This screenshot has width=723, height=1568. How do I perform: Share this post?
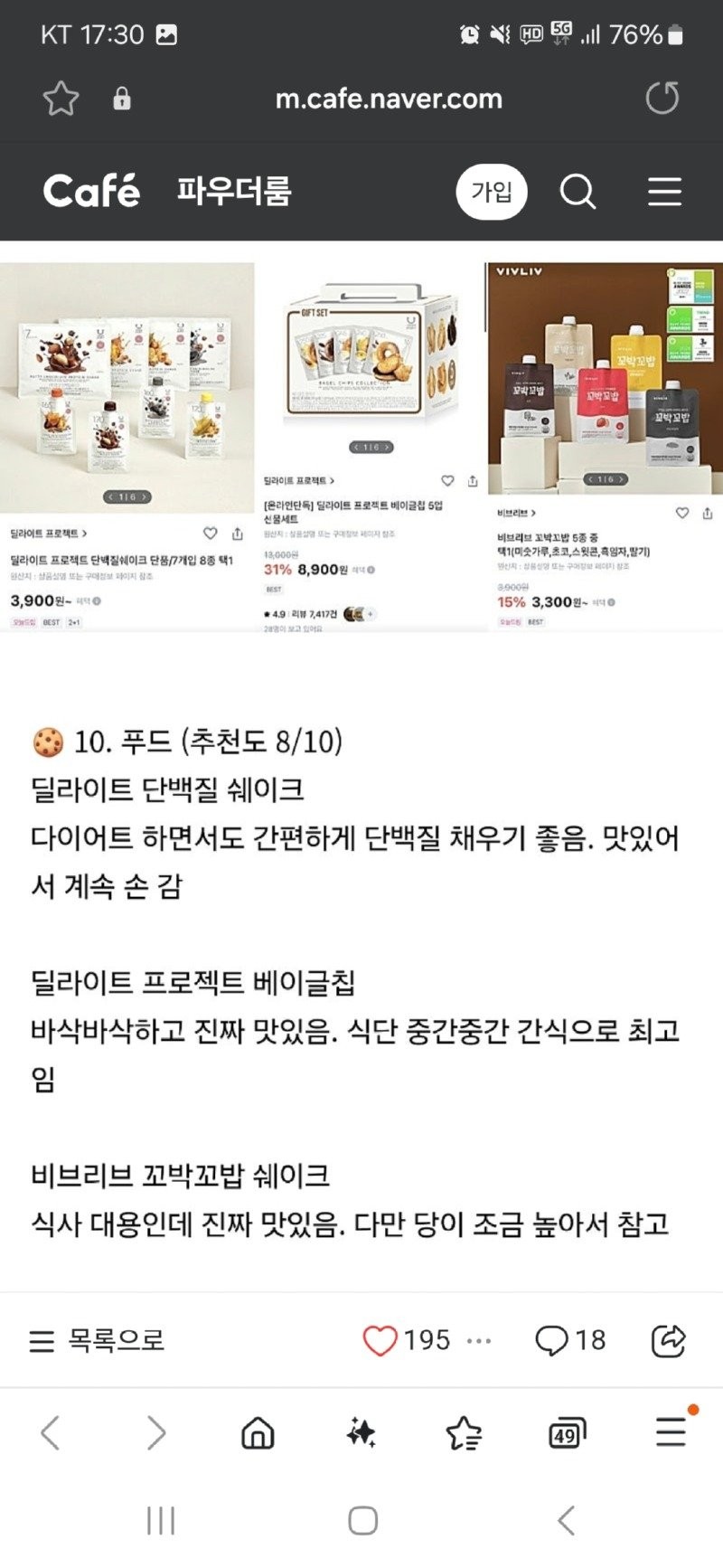point(668,1340)
